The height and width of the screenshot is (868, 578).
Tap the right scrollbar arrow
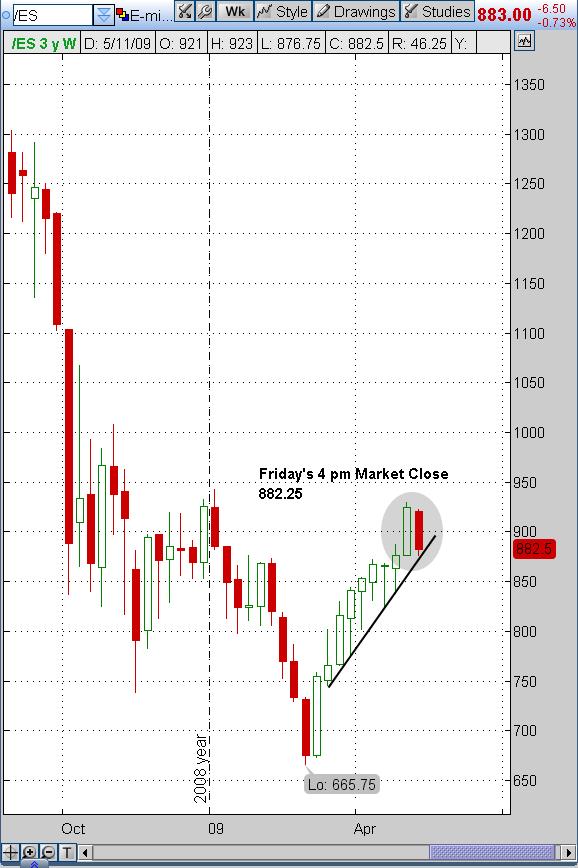point(568,852)
